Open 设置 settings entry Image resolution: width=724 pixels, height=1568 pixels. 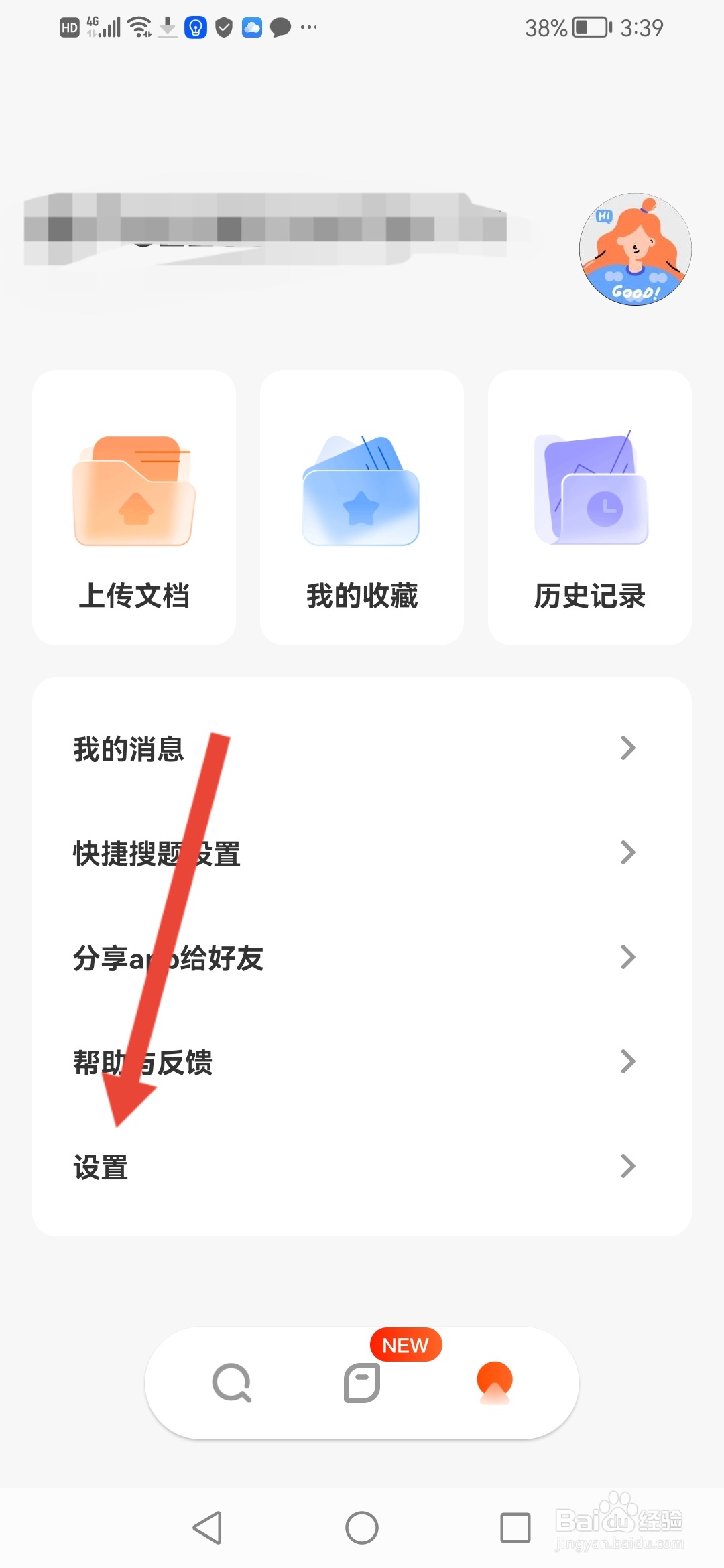click(x=101, y=1166)
